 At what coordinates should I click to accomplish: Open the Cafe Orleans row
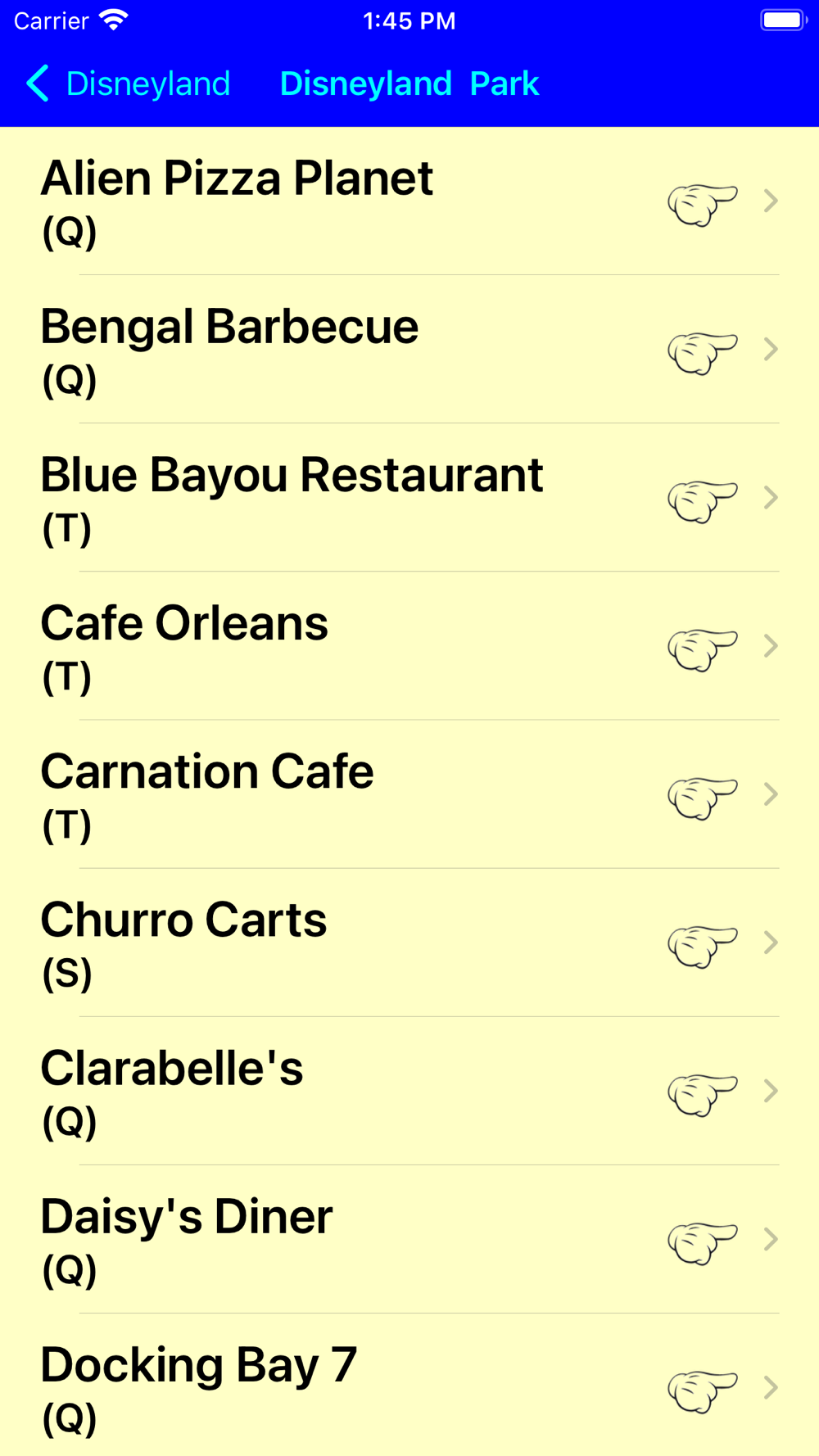click(409, 646)
